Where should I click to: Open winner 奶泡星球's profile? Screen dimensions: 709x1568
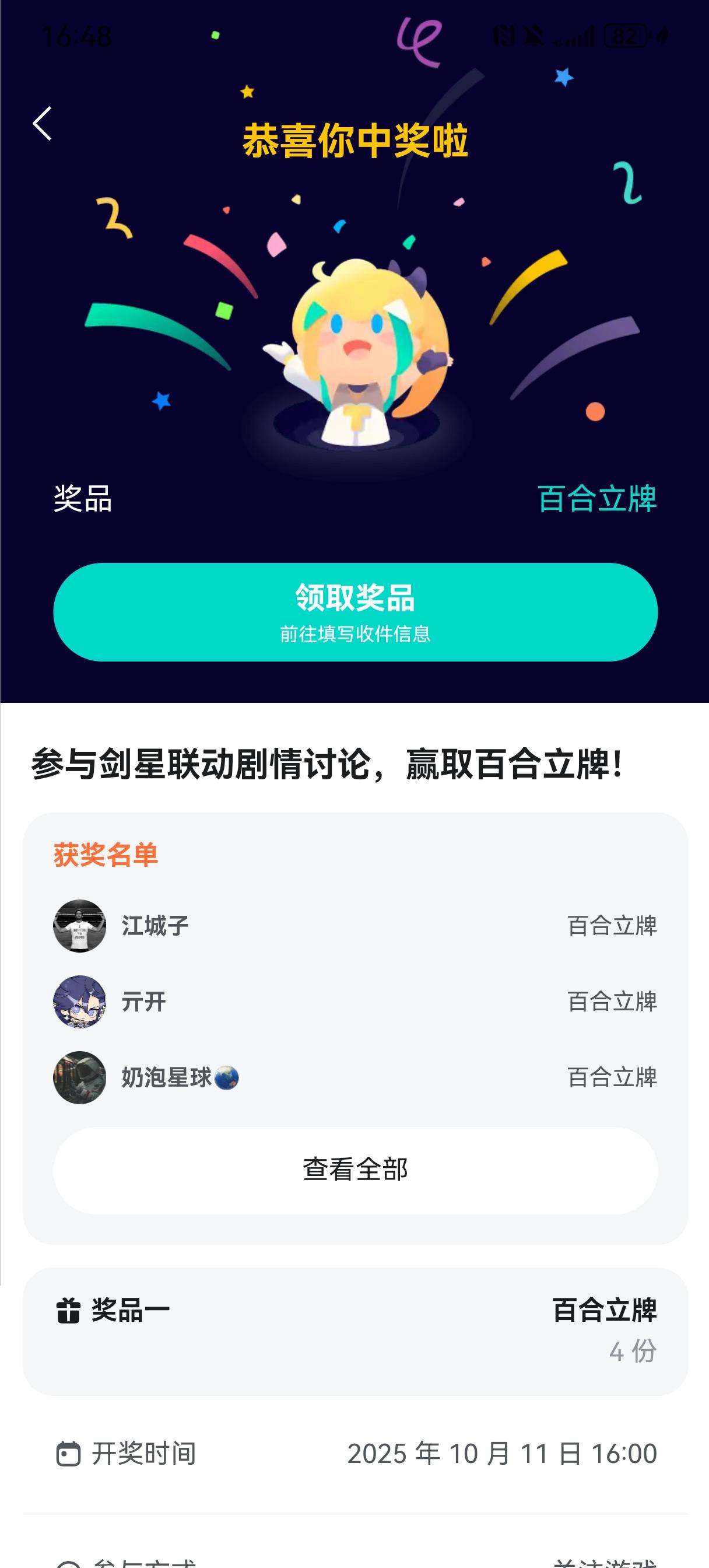80,1077
